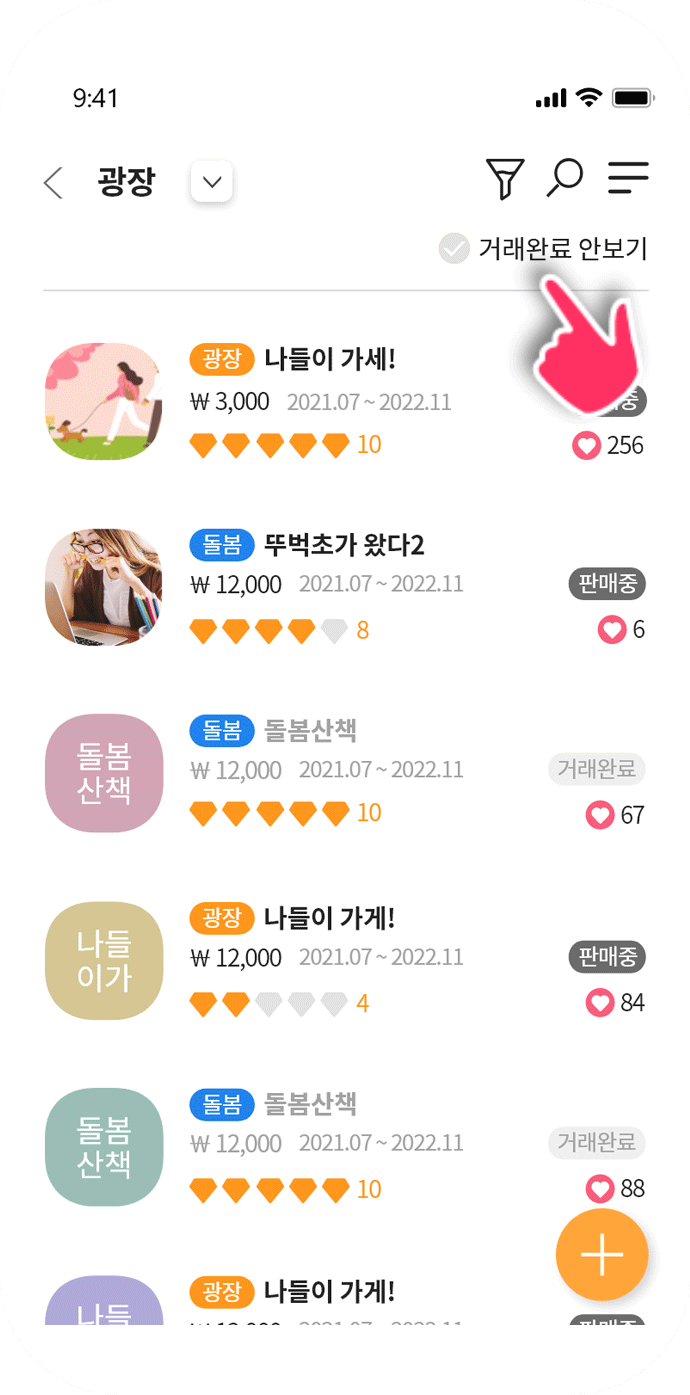Viewport: 690px width, 1395px height.
Task: Check the 거래완료 안보기 checkbox
Action: click(x=454, y=249)
